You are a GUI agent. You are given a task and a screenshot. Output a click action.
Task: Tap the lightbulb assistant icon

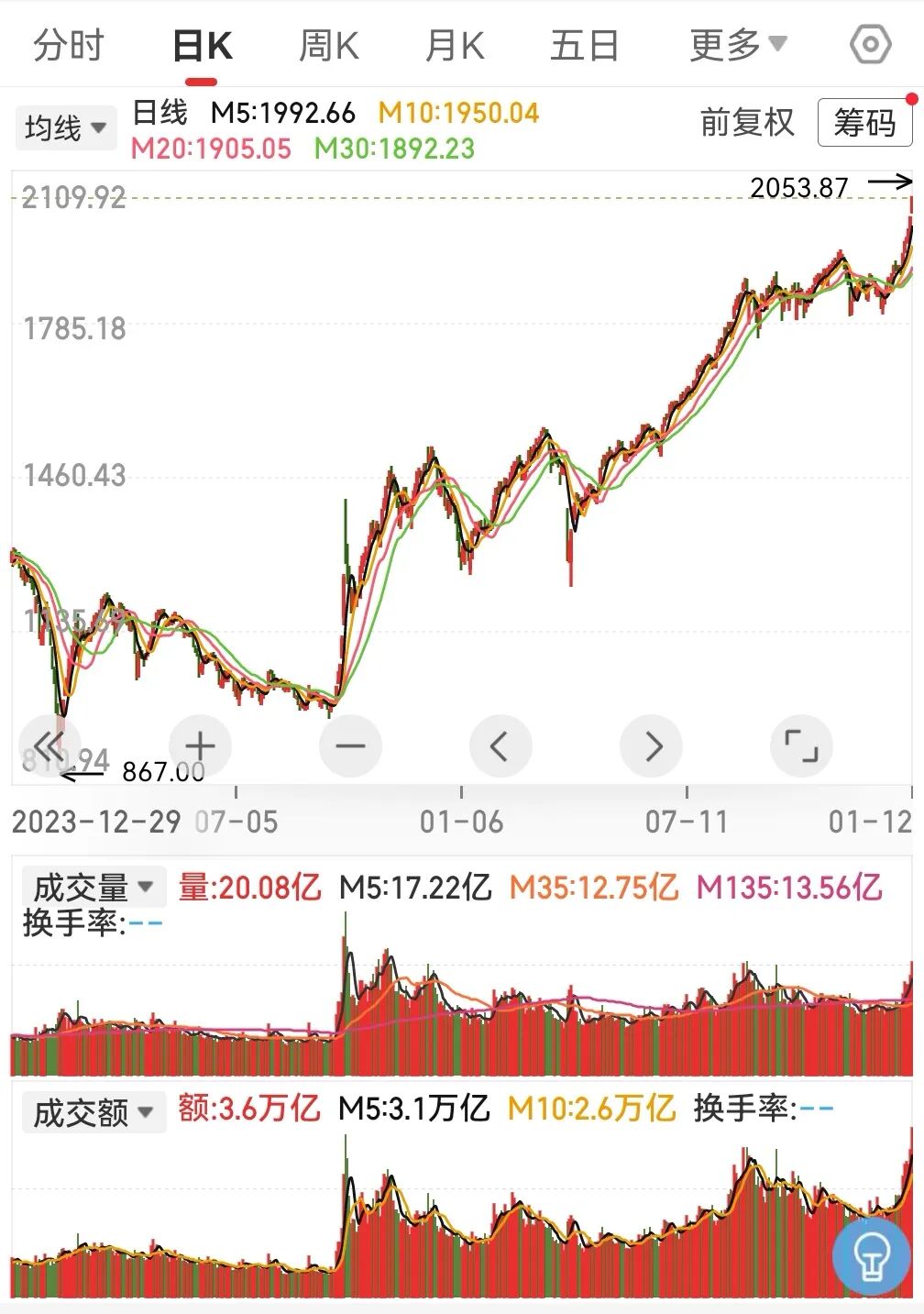coord(871,1258)
